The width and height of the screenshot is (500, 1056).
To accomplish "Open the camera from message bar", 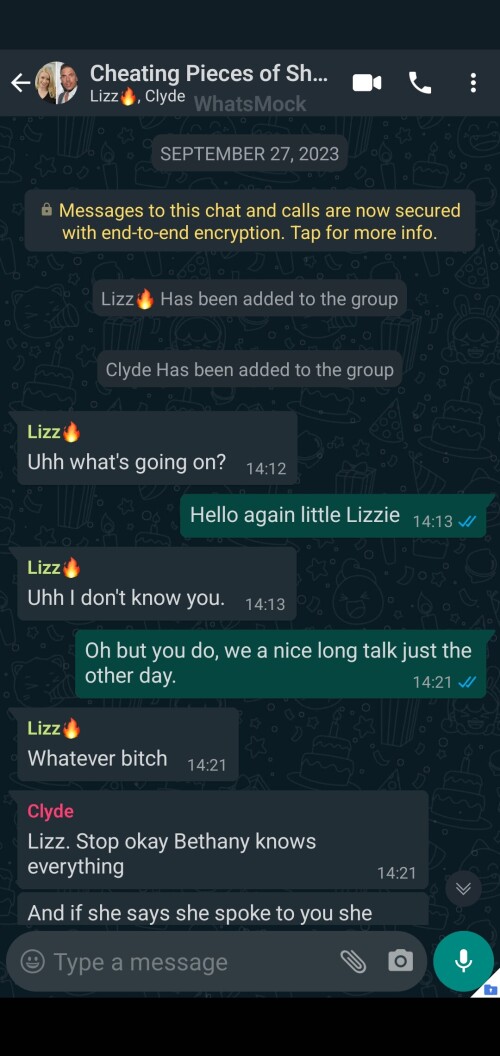I will (400, 961).
